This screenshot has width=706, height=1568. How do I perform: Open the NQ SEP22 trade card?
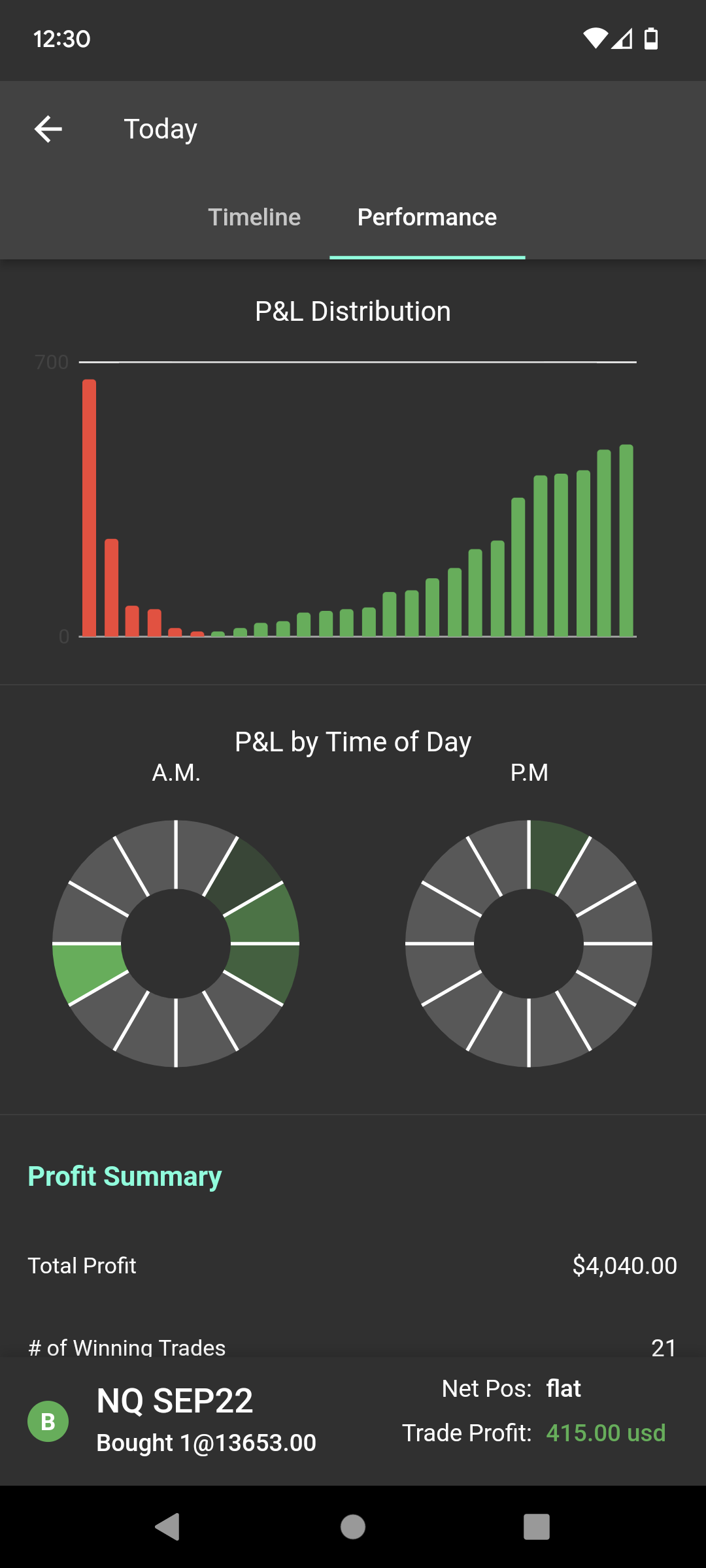click(353, 1422)
